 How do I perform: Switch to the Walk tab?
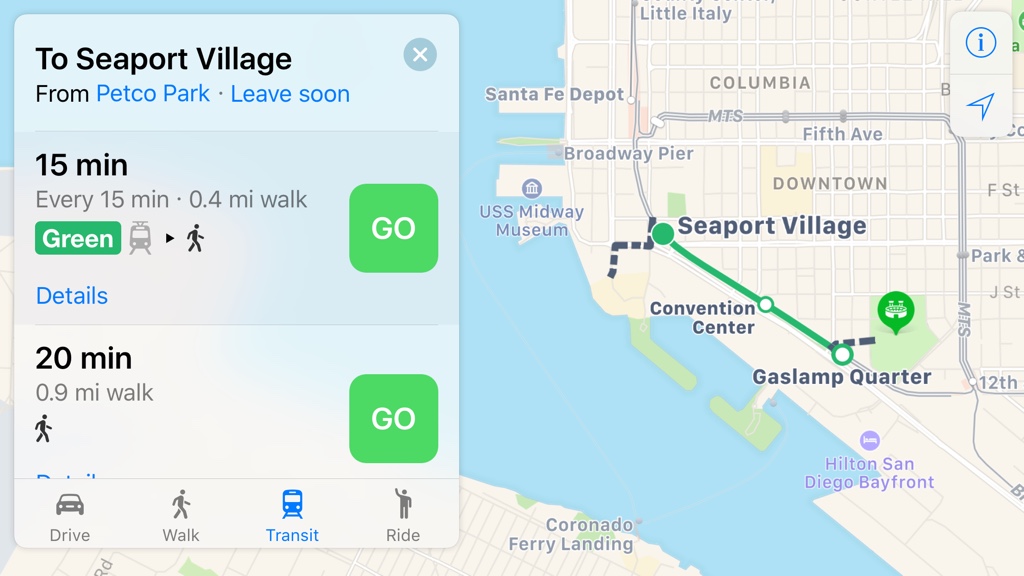181,516
